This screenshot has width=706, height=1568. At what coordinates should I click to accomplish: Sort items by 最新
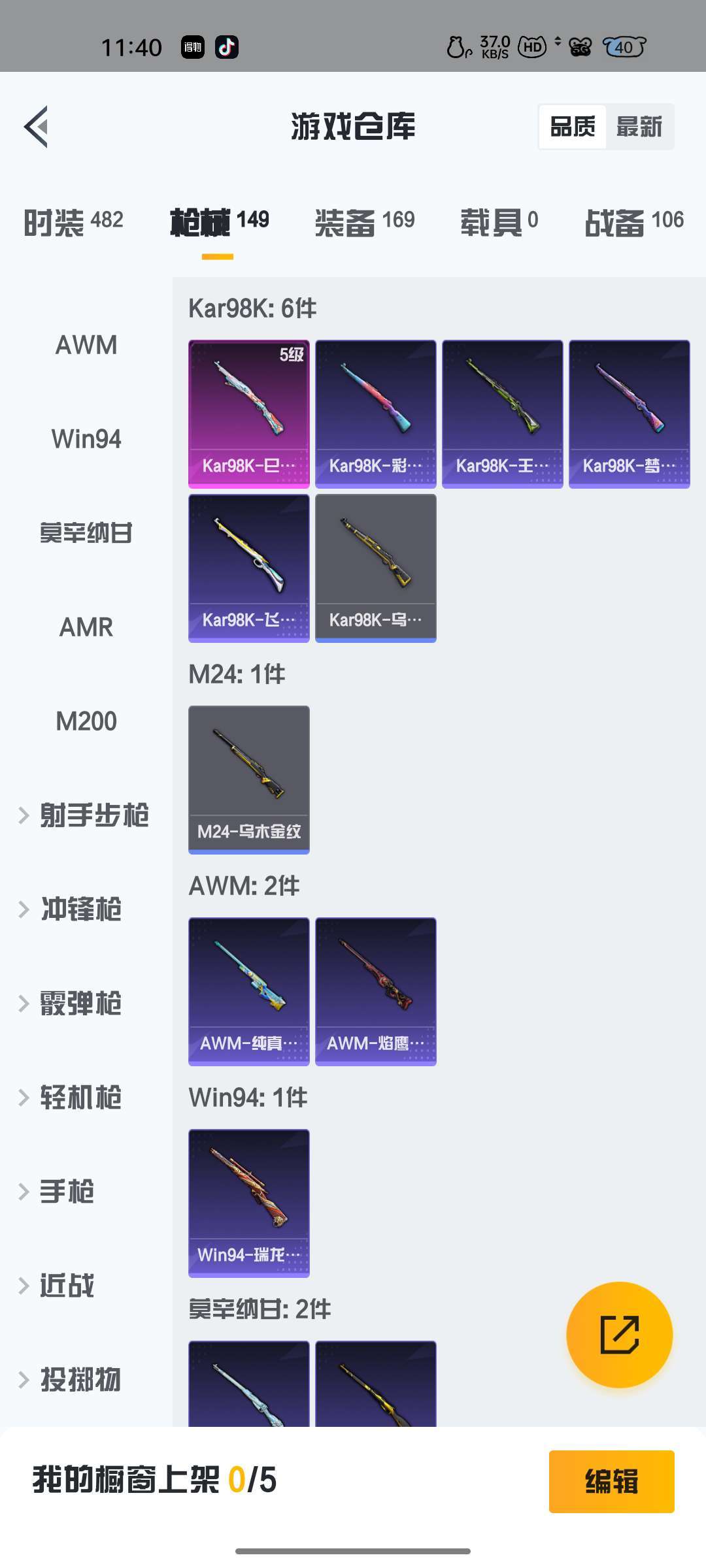click(639, 127)
